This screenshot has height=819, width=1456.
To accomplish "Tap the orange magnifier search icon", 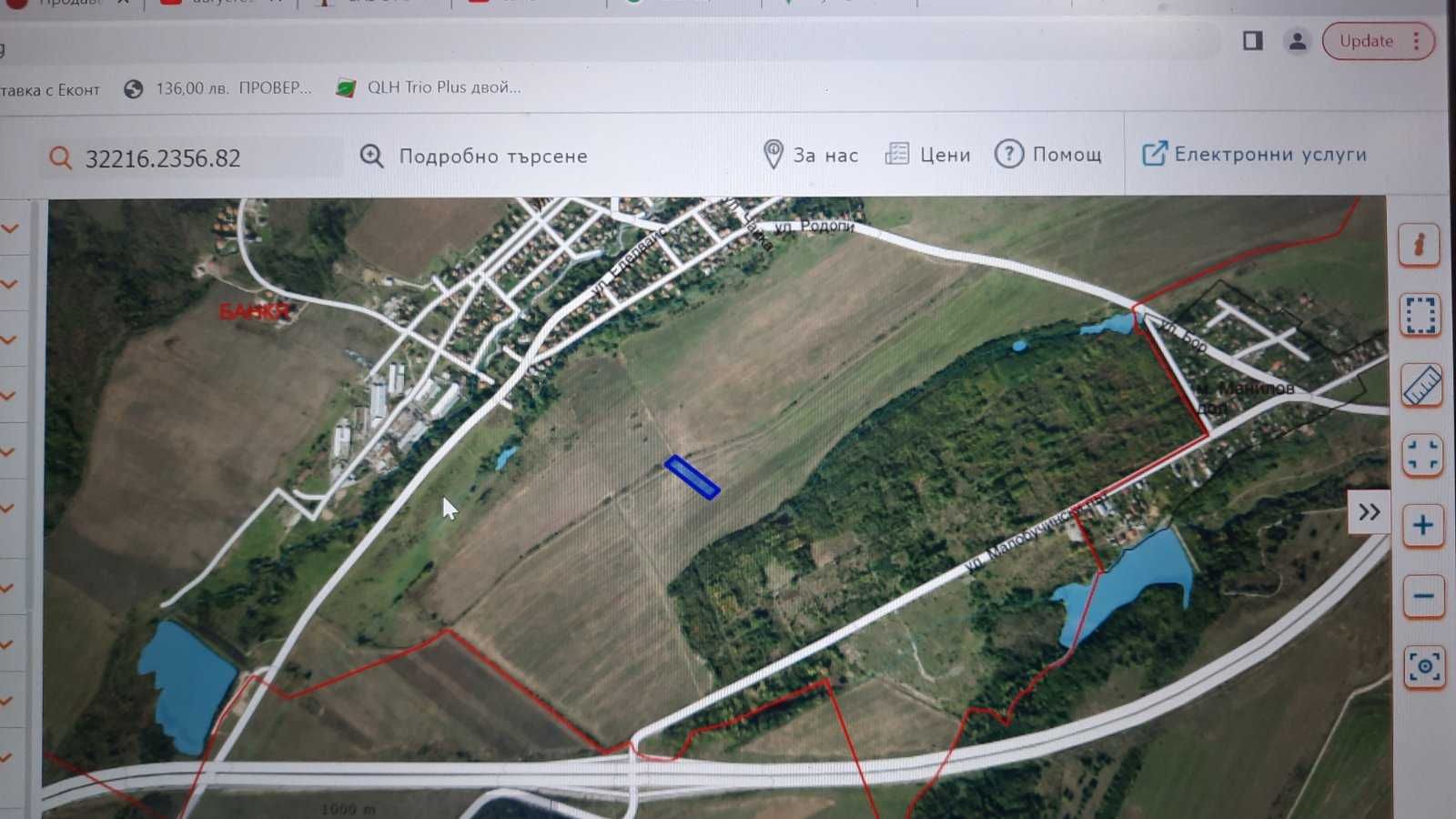I will click(x=60, y=157).
